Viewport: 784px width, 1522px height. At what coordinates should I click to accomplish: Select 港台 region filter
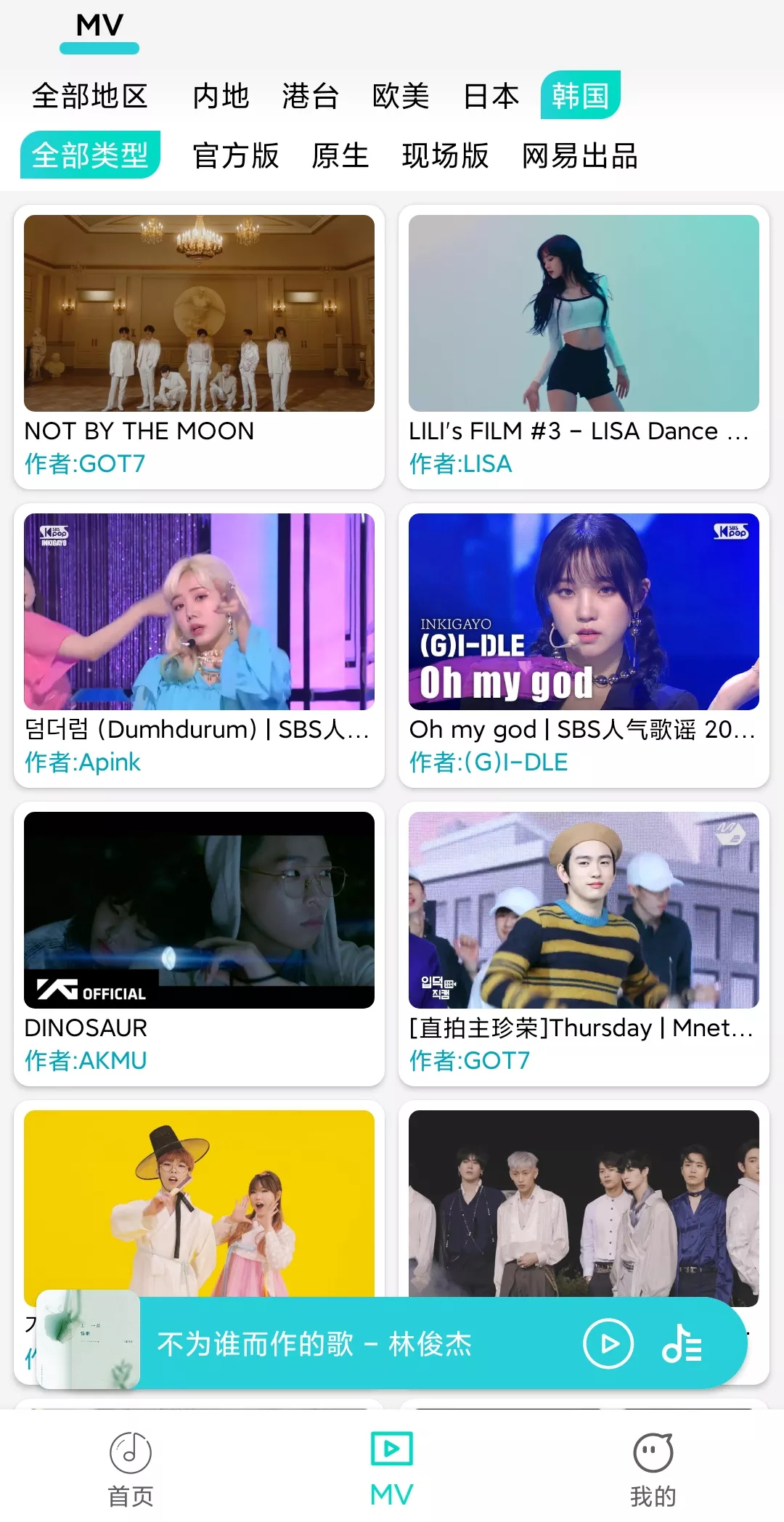coord(310,95)
